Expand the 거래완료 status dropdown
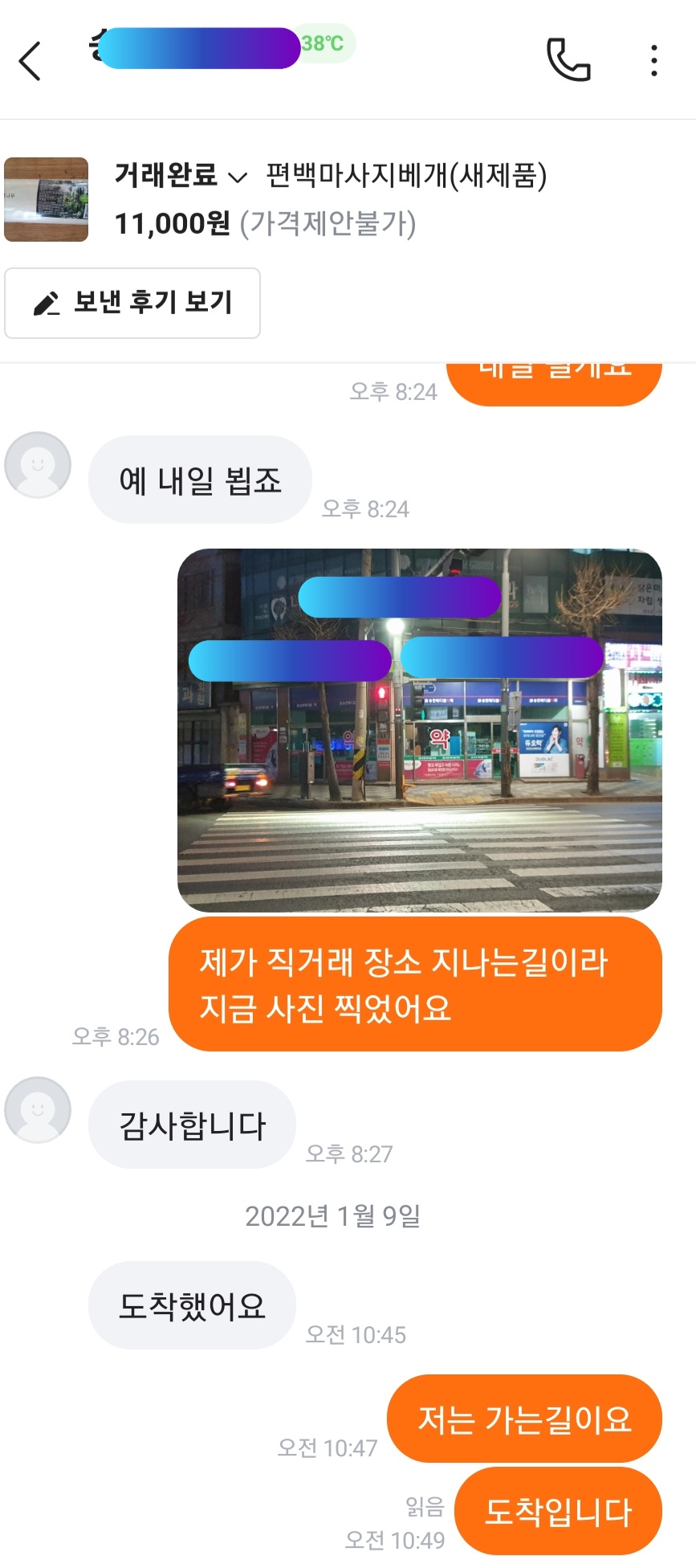Image resolution: width=696 pixels, height=1568 pixels. pos(180,175)
